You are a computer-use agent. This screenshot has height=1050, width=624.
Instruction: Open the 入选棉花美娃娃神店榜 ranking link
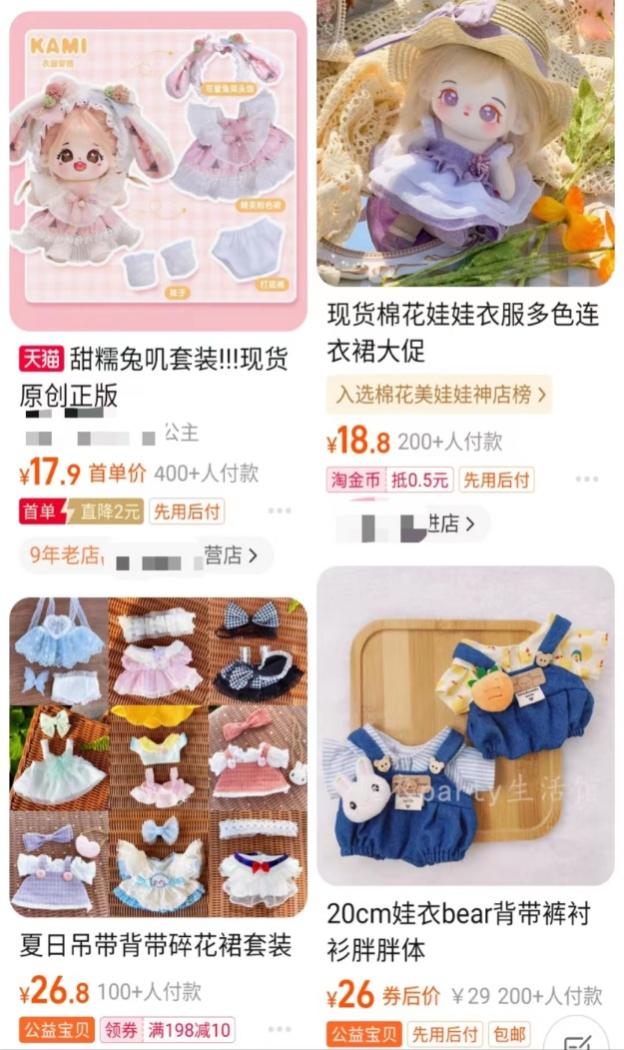[x=439, y=394]
